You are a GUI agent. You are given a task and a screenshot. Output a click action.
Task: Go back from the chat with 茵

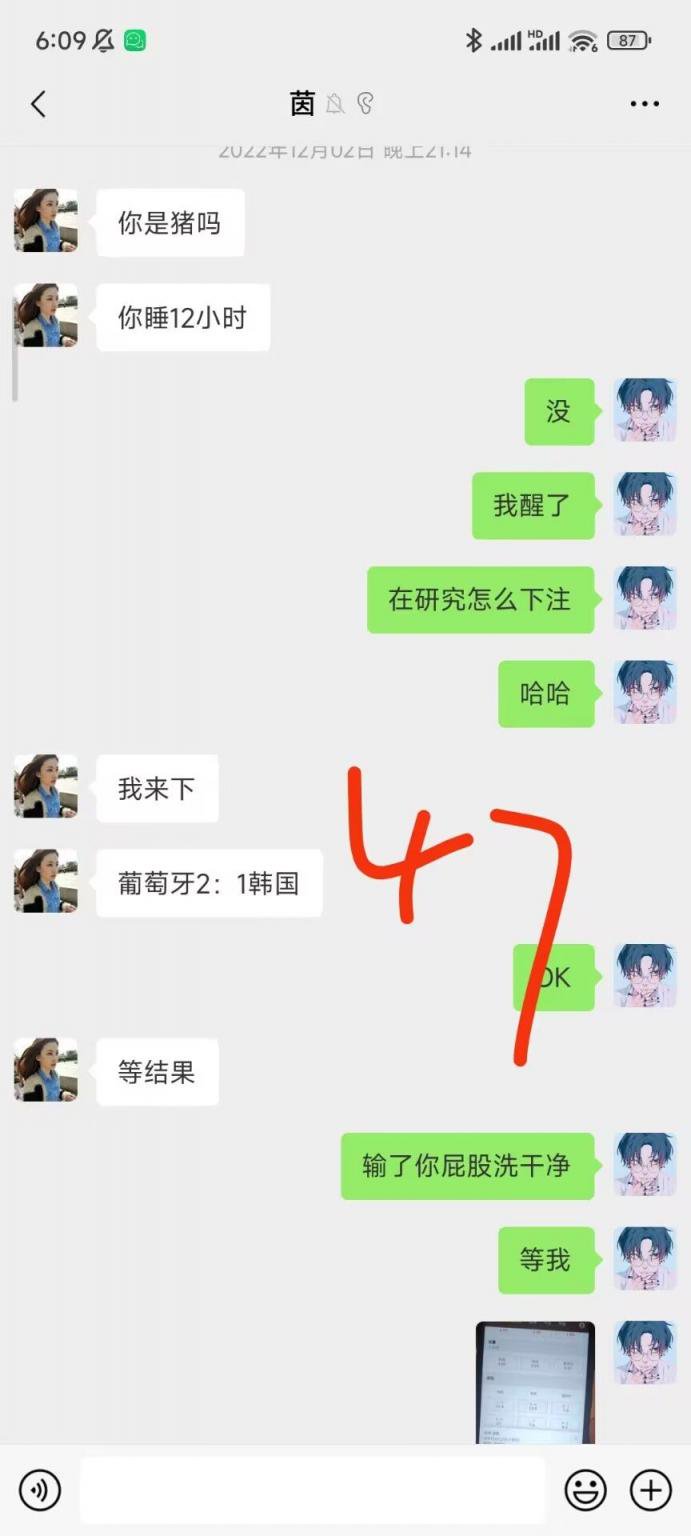point(38,104)
